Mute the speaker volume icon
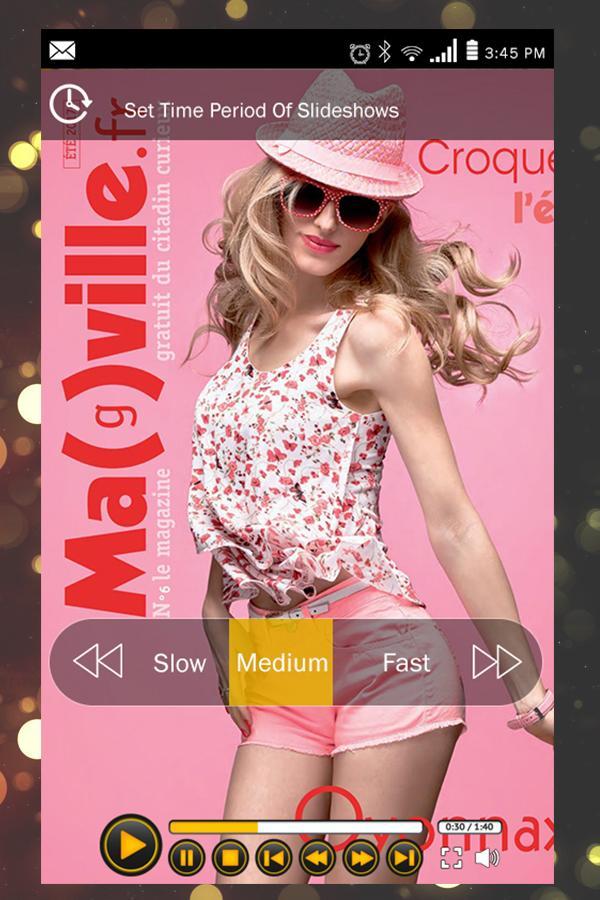Image resolution: width=600 pixels, height=900 pixels. 487,858
